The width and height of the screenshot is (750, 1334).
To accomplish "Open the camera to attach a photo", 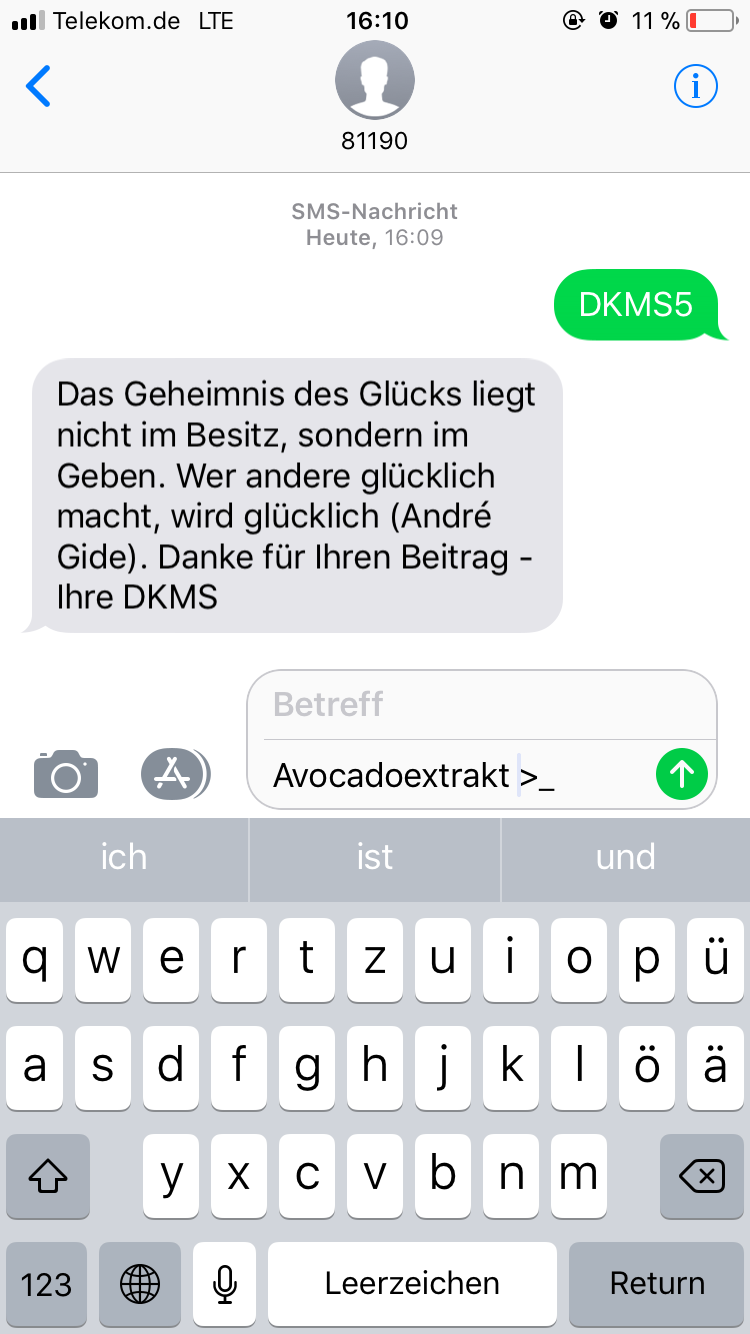I will (x=66, y=774).
